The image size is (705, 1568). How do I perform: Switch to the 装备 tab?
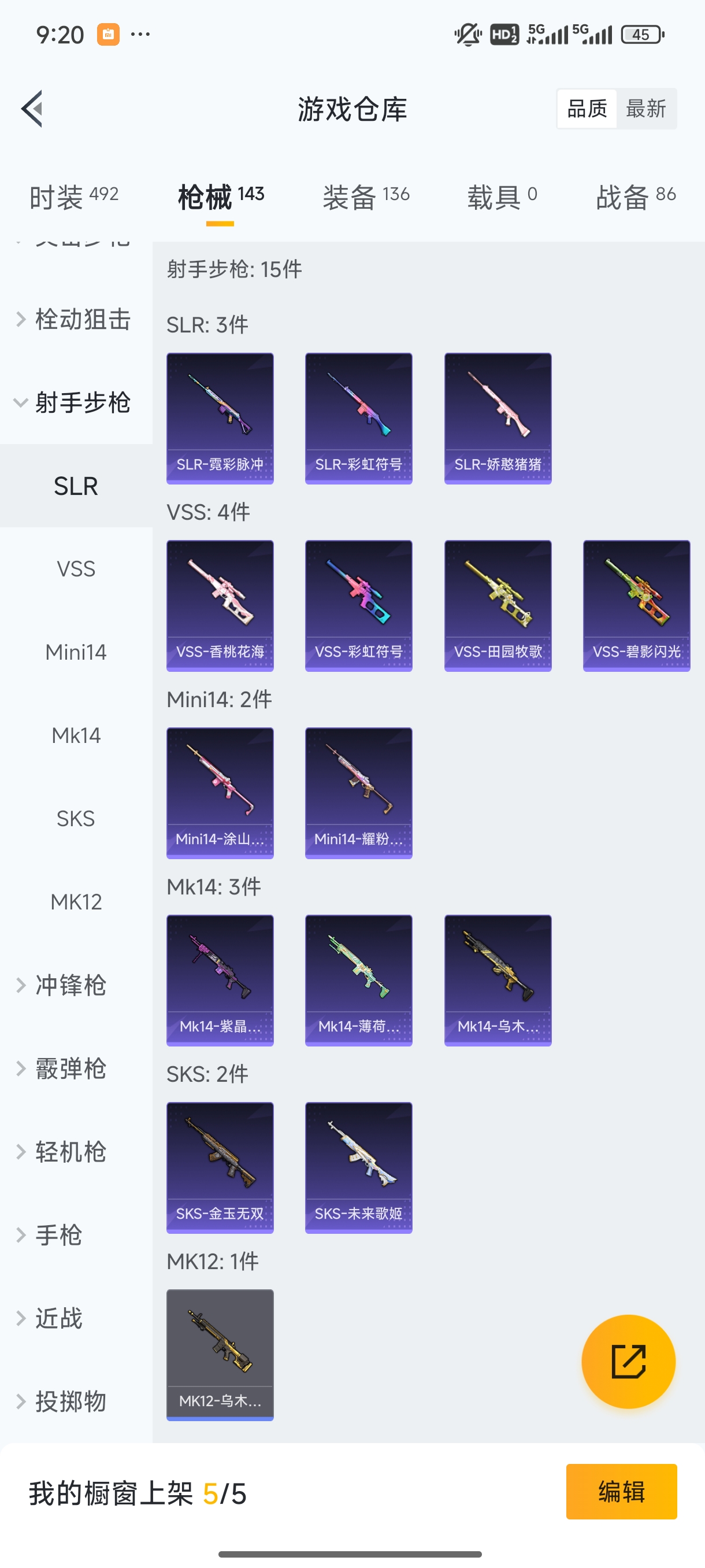(366, 197)
